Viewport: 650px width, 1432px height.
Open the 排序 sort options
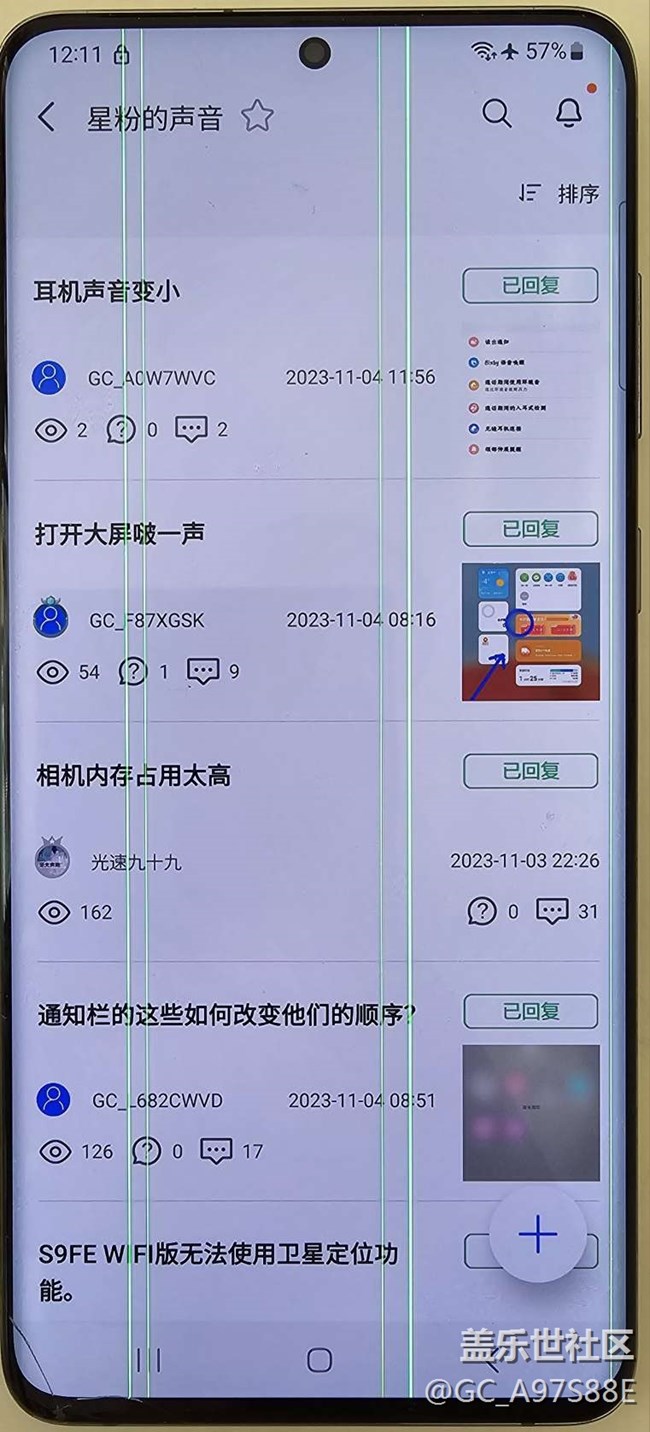[x=560, y=193]
